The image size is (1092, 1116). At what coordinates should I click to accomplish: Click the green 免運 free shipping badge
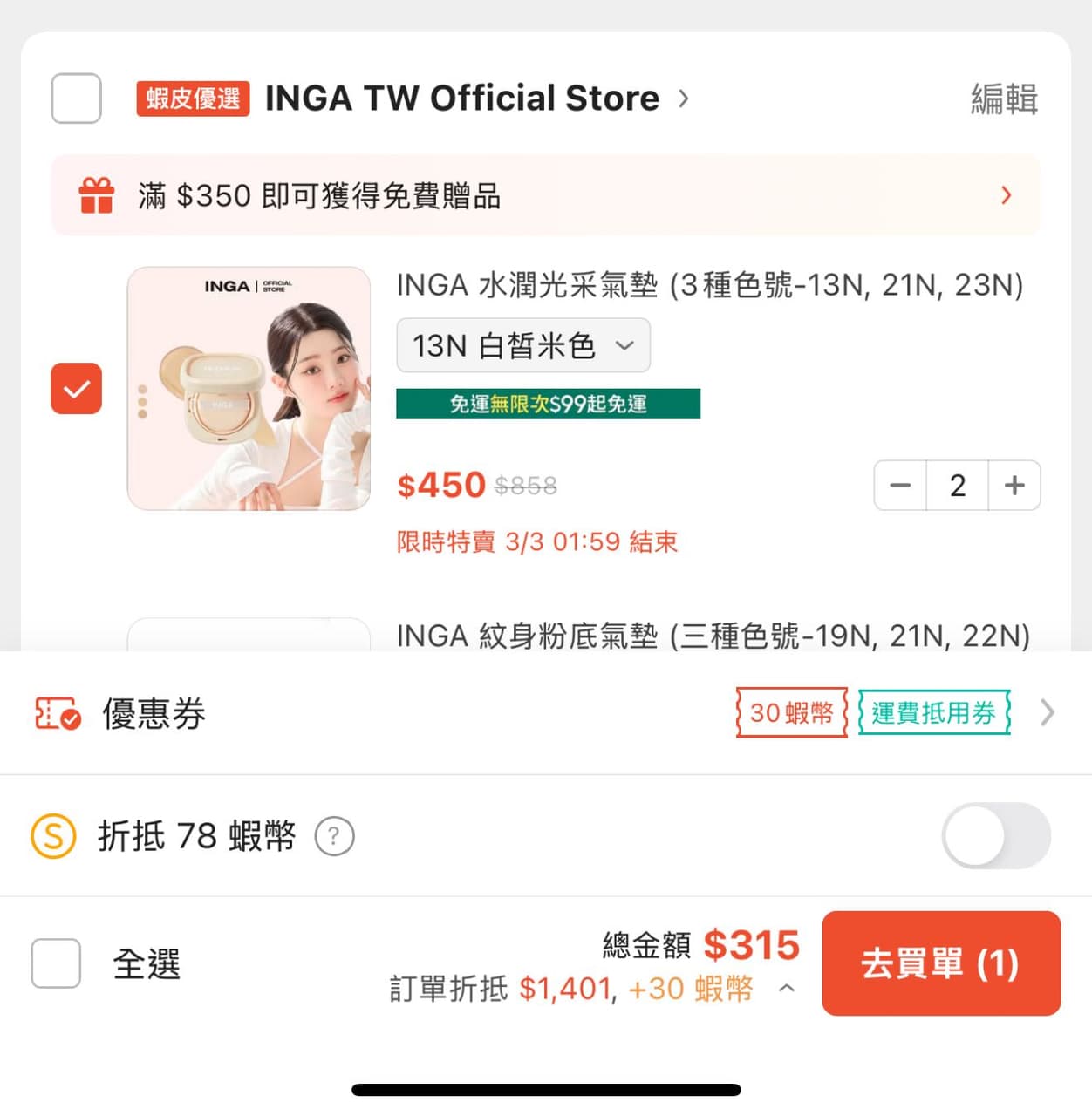[x=547, y=403]
